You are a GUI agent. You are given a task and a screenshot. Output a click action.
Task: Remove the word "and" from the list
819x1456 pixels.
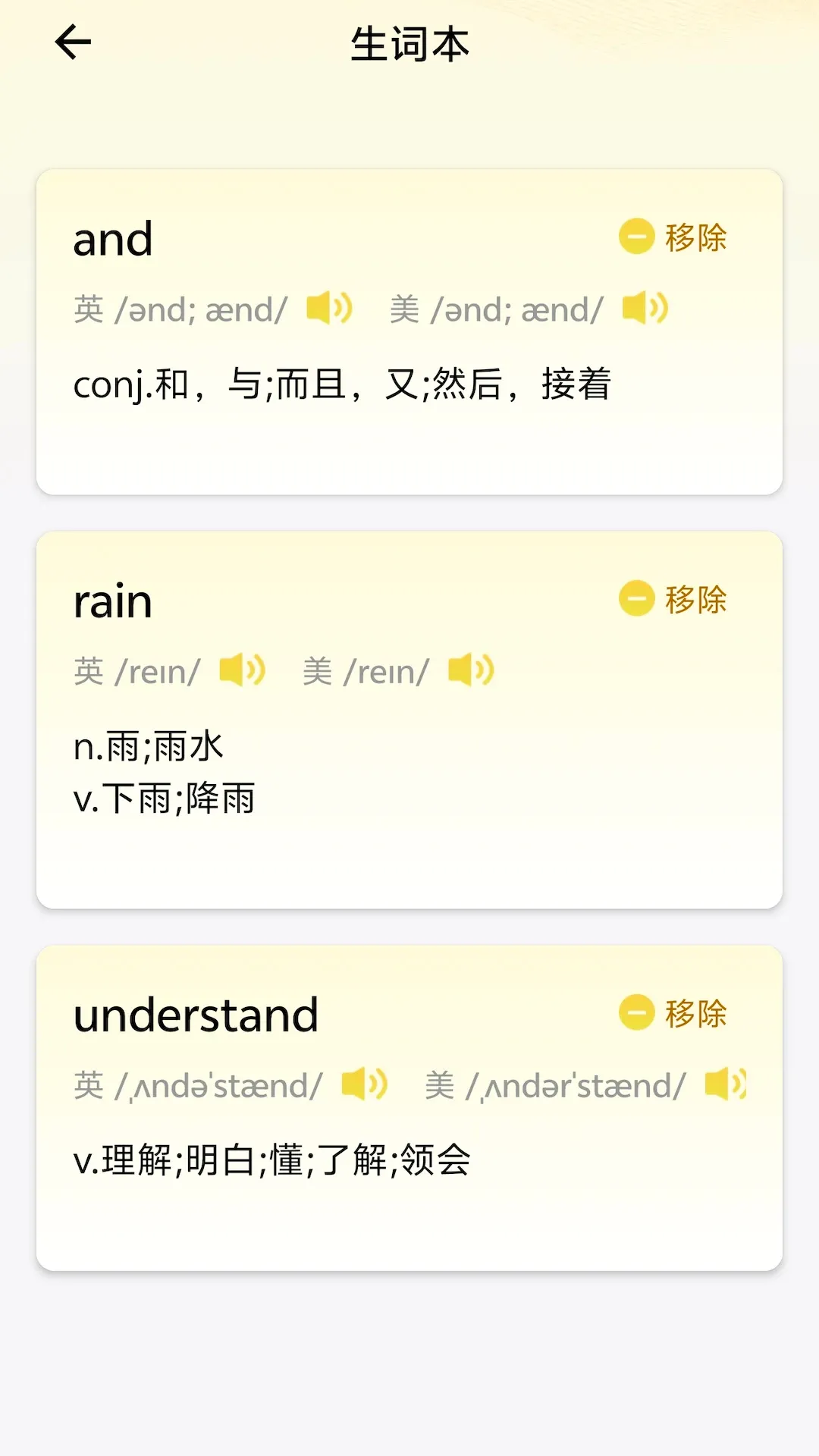click(673, 237)
